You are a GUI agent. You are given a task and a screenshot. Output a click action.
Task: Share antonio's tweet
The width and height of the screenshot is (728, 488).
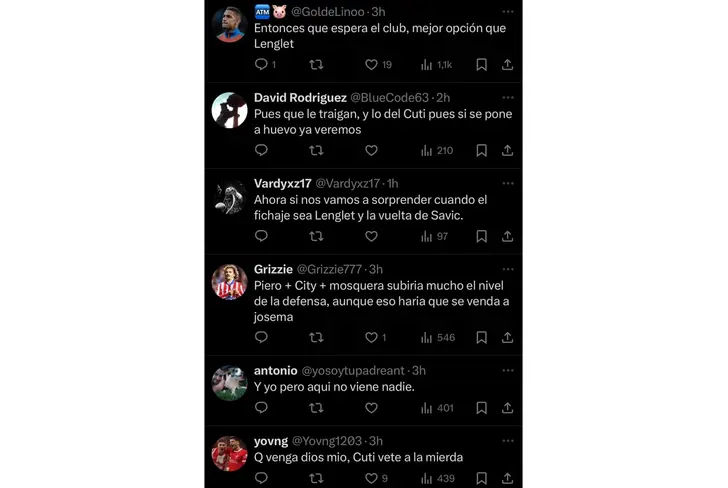coord(507,408)
